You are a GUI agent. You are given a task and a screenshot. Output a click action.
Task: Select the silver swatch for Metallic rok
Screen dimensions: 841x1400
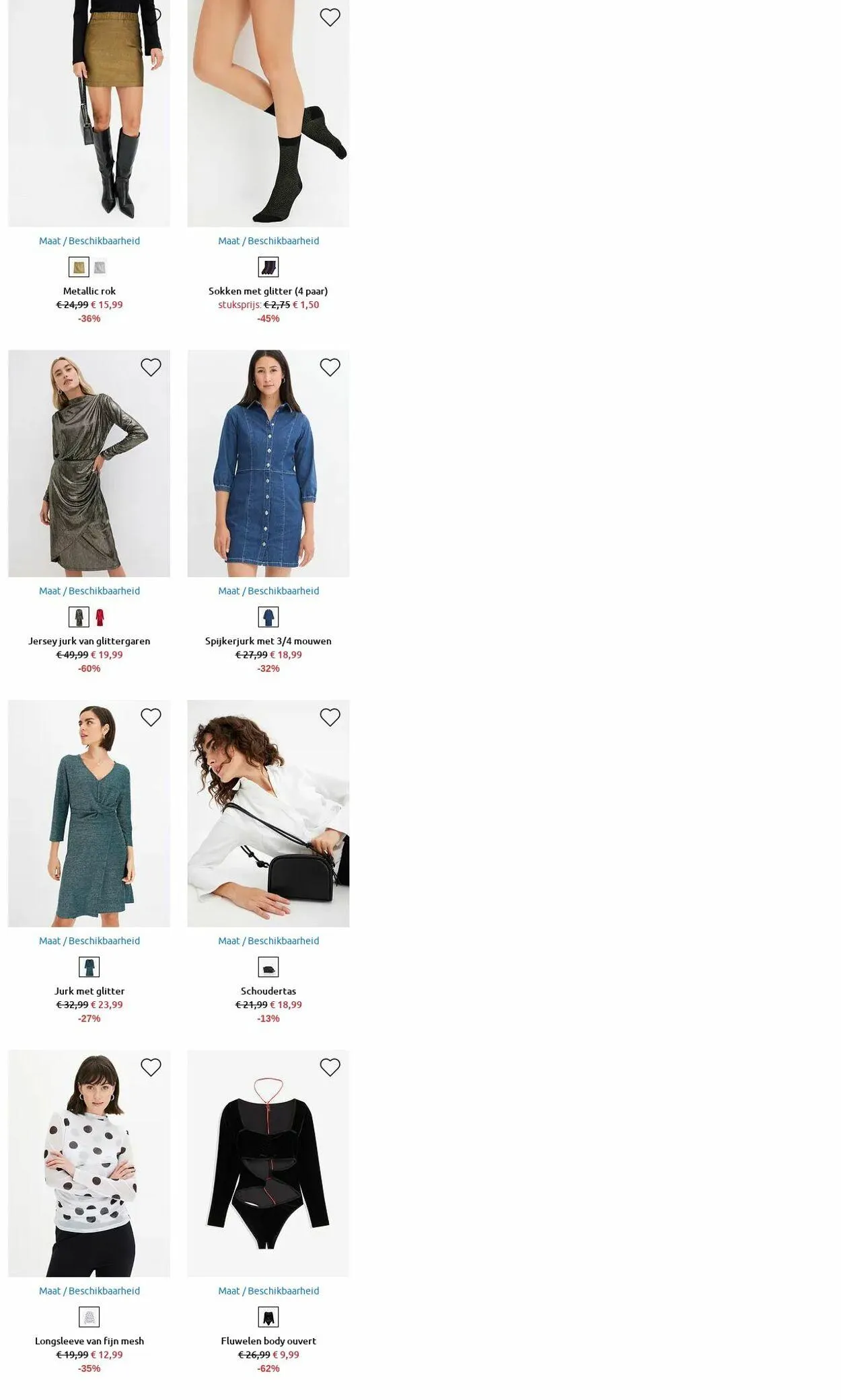[100, 268]
